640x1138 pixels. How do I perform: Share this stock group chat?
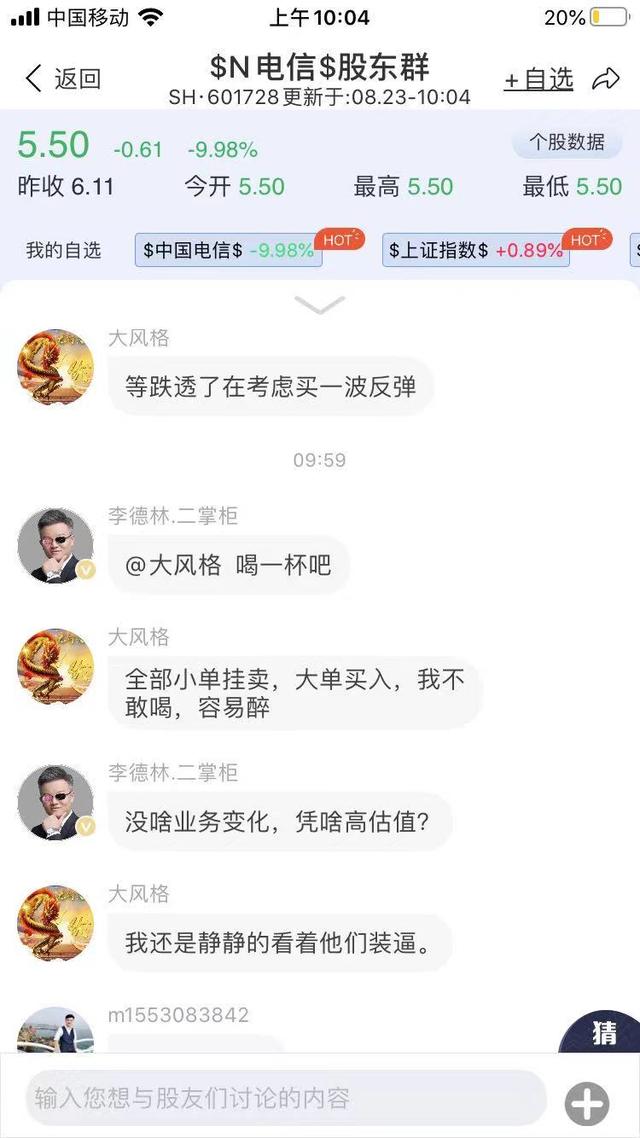(606, 79)
